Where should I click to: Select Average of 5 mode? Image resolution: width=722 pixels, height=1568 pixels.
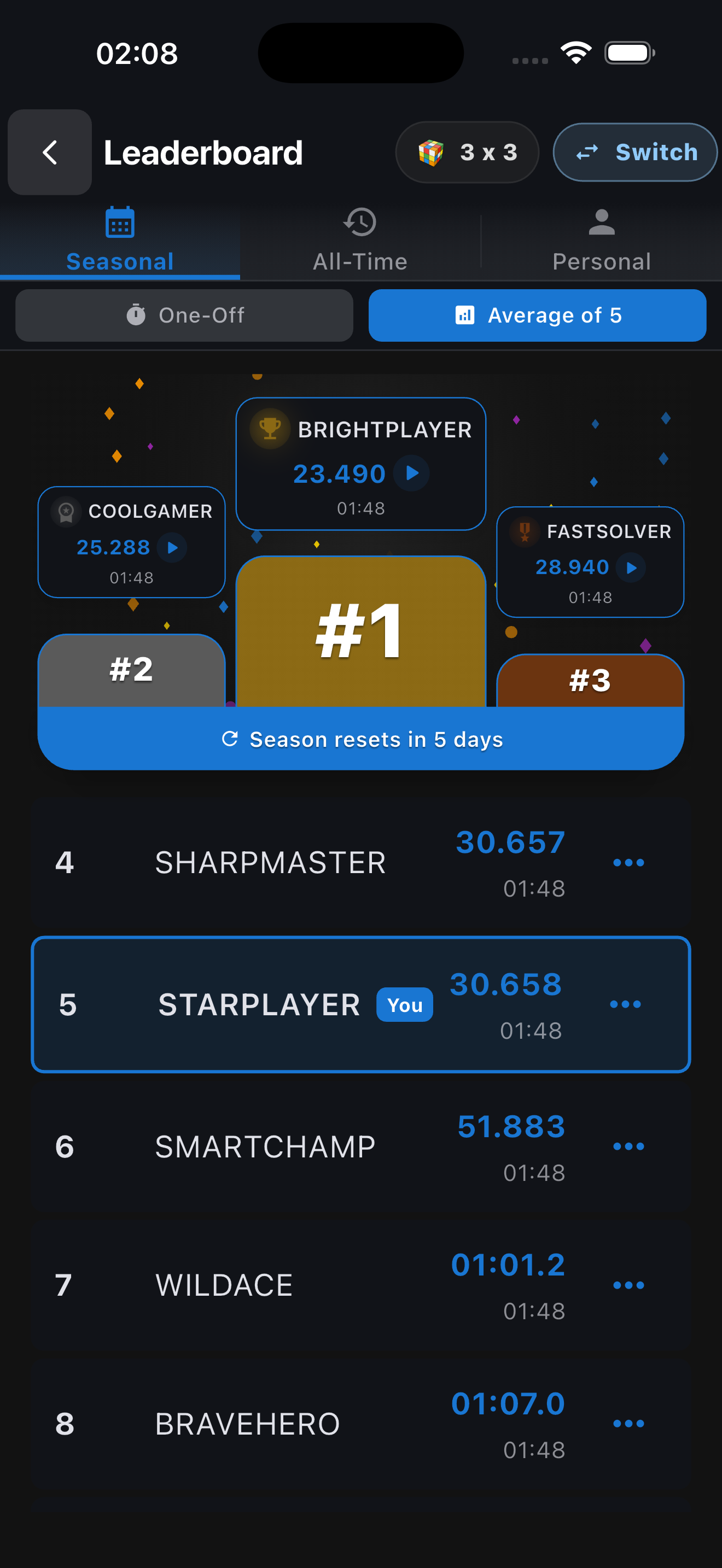coord(537,315)
